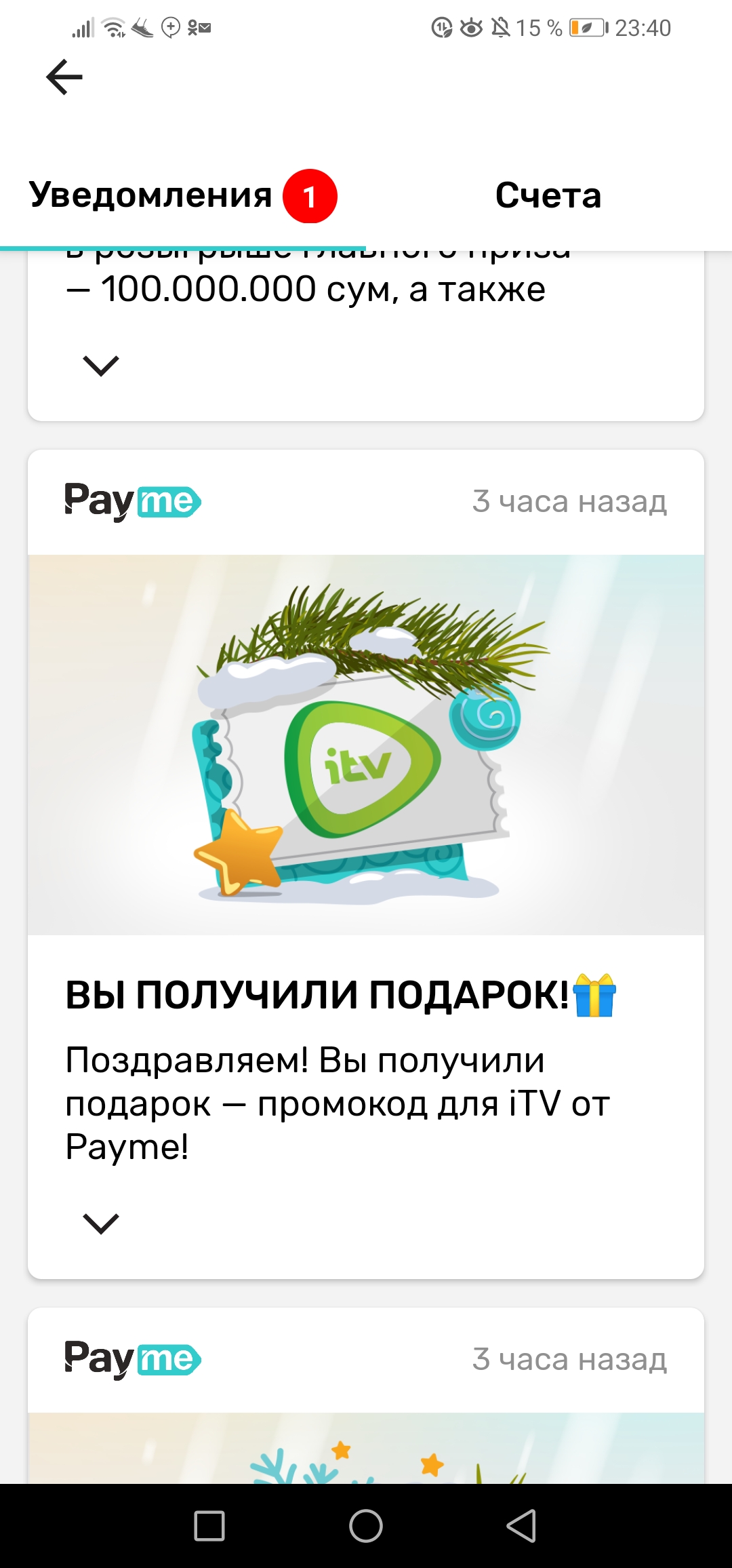Expand the 100.000.000 сум prize notification
The height and width of the screenshot is (1568, 732).
tap(100, 366)
